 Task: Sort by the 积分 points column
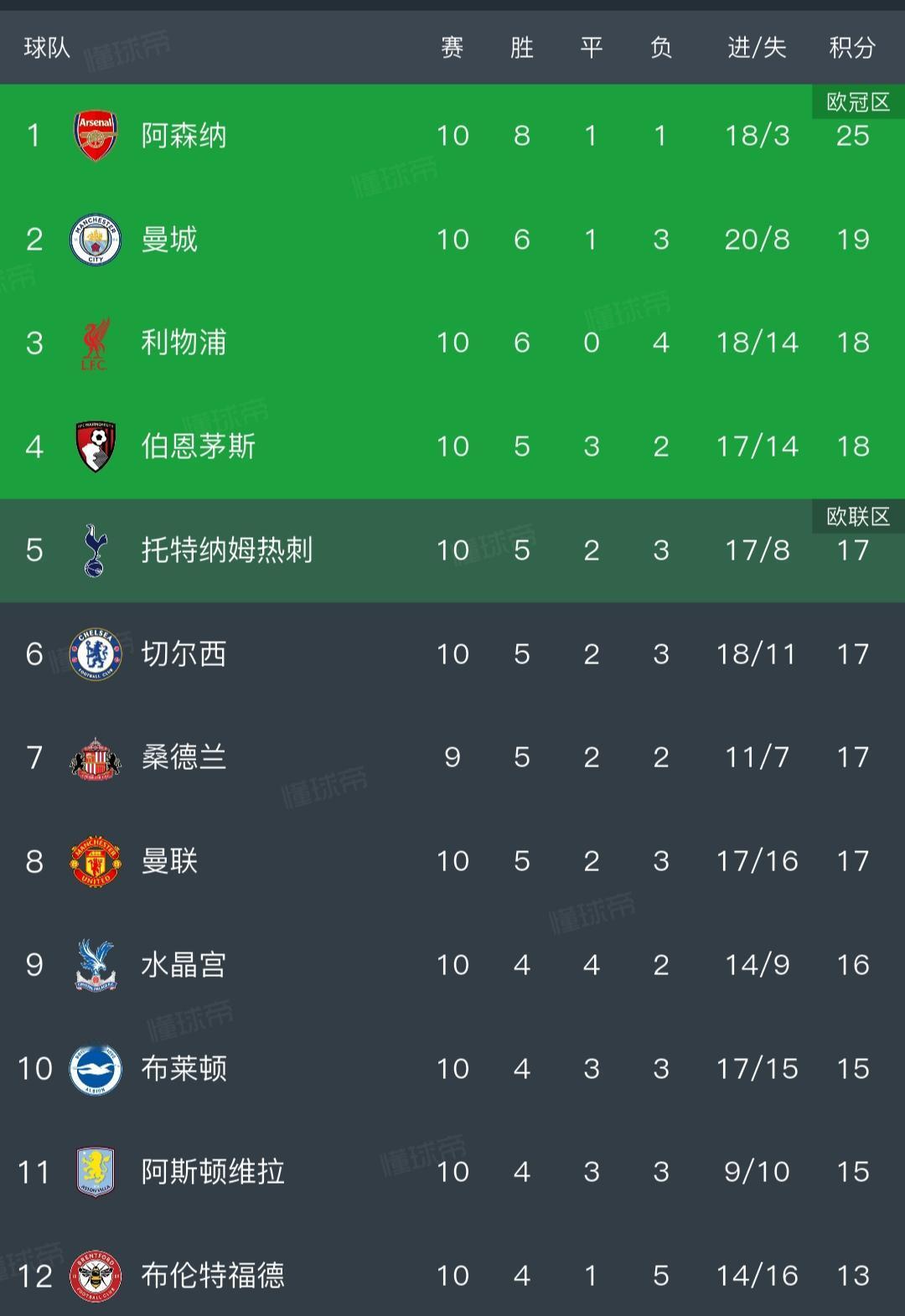pos(854,48)
